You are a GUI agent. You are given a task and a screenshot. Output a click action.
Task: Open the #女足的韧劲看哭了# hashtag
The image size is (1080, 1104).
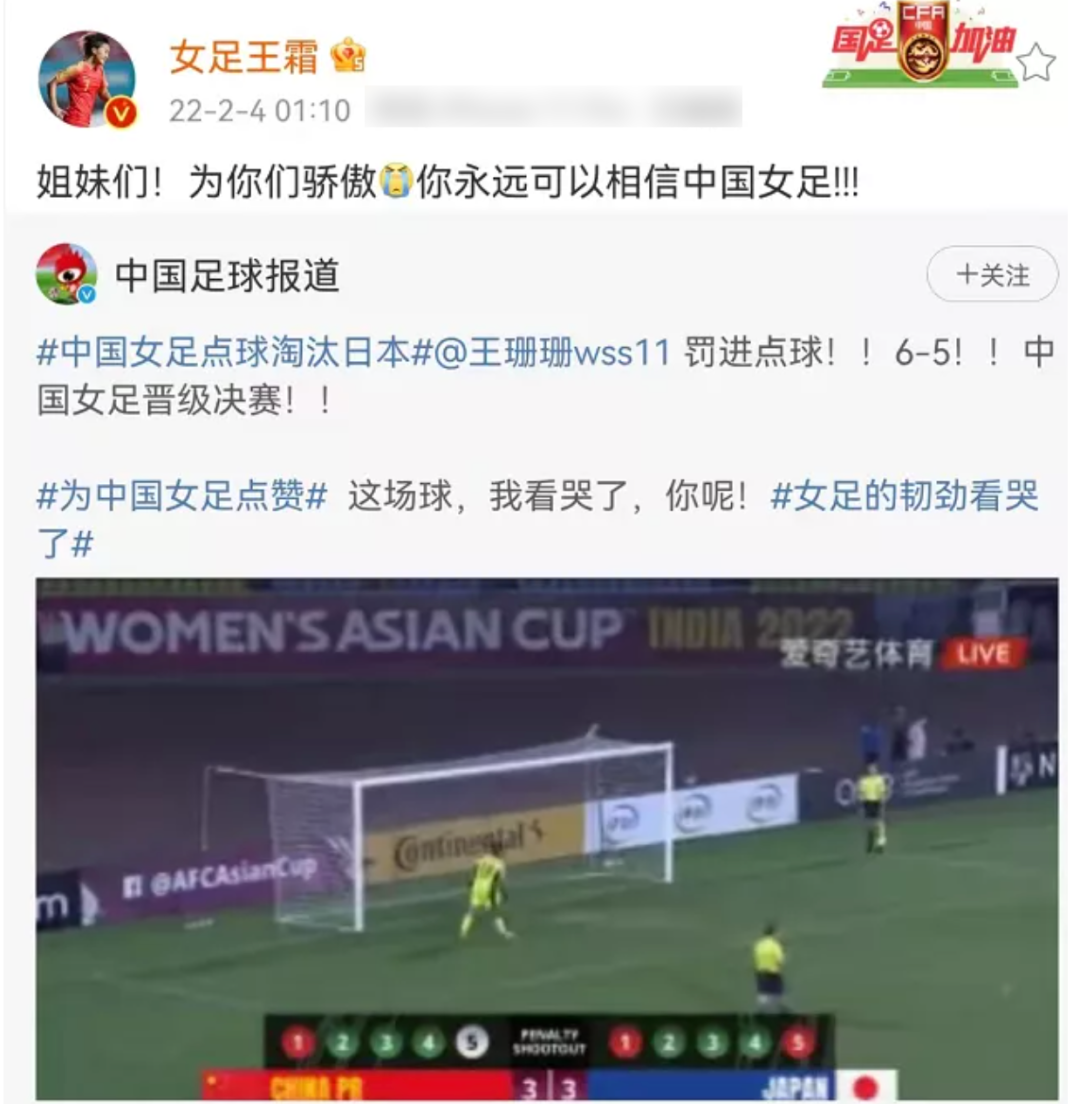click(905, 496)
